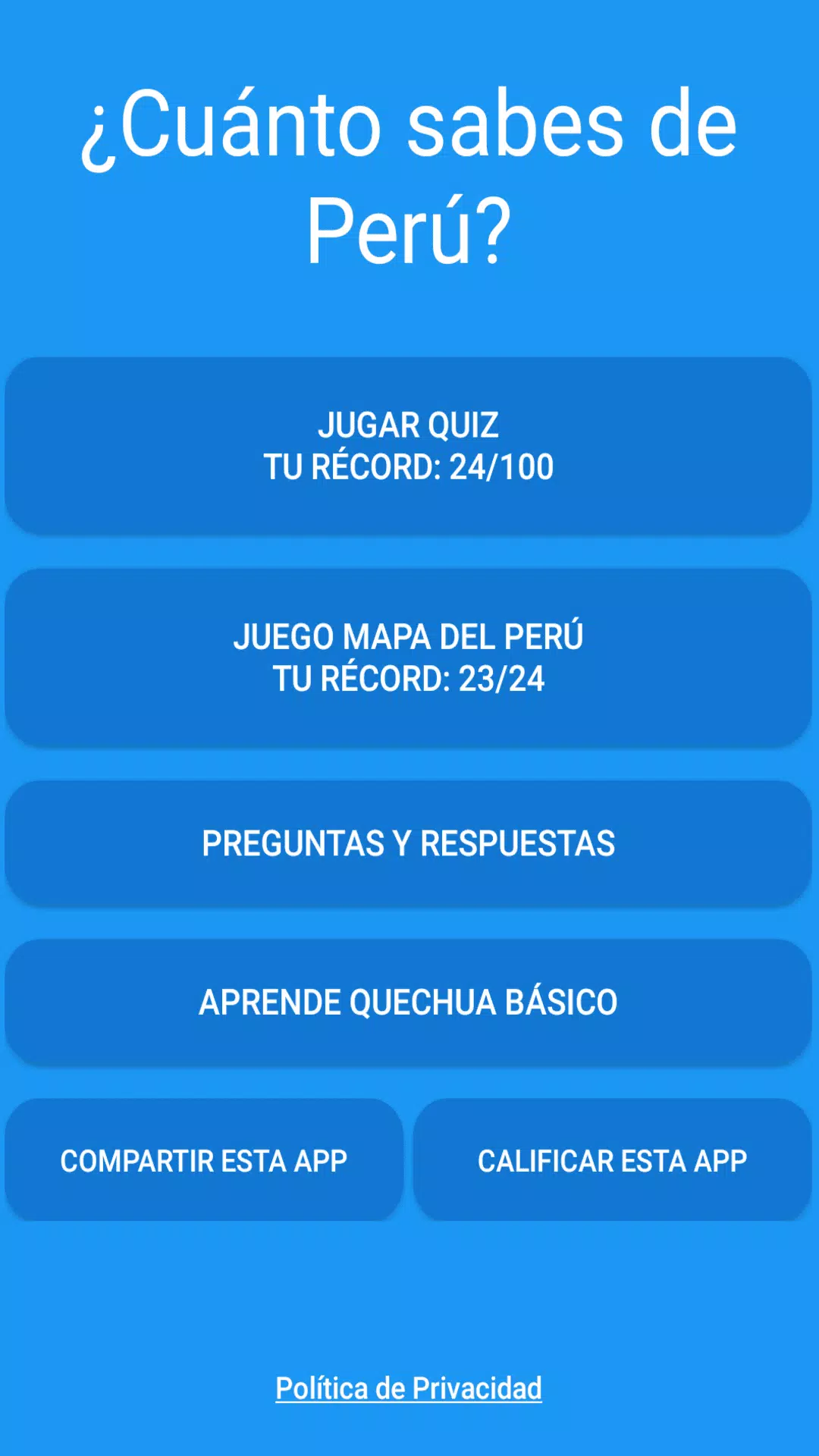Tap the ¿Cuánto sabes de Perú? title

point(409,174)
